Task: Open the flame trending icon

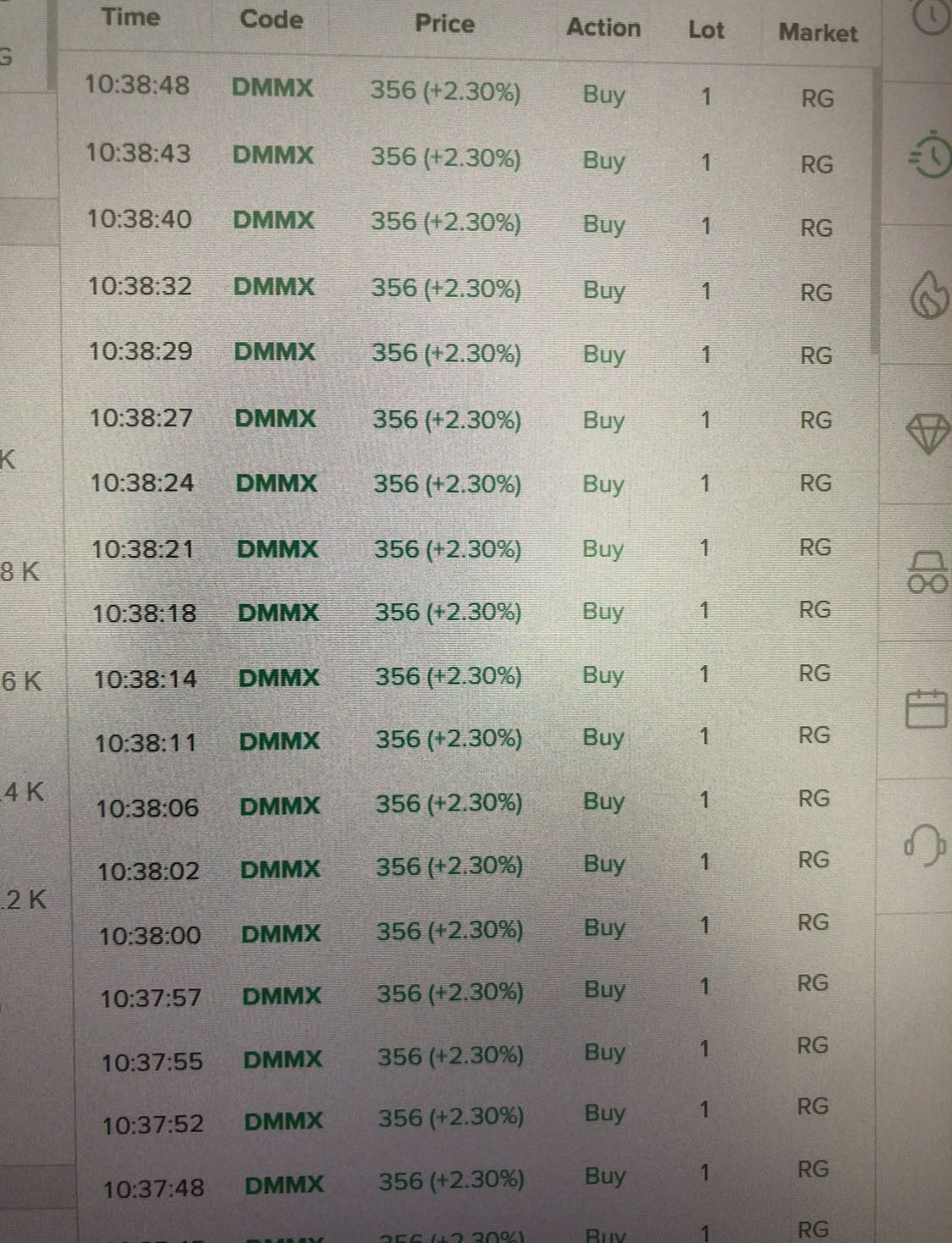Action: 929,294
